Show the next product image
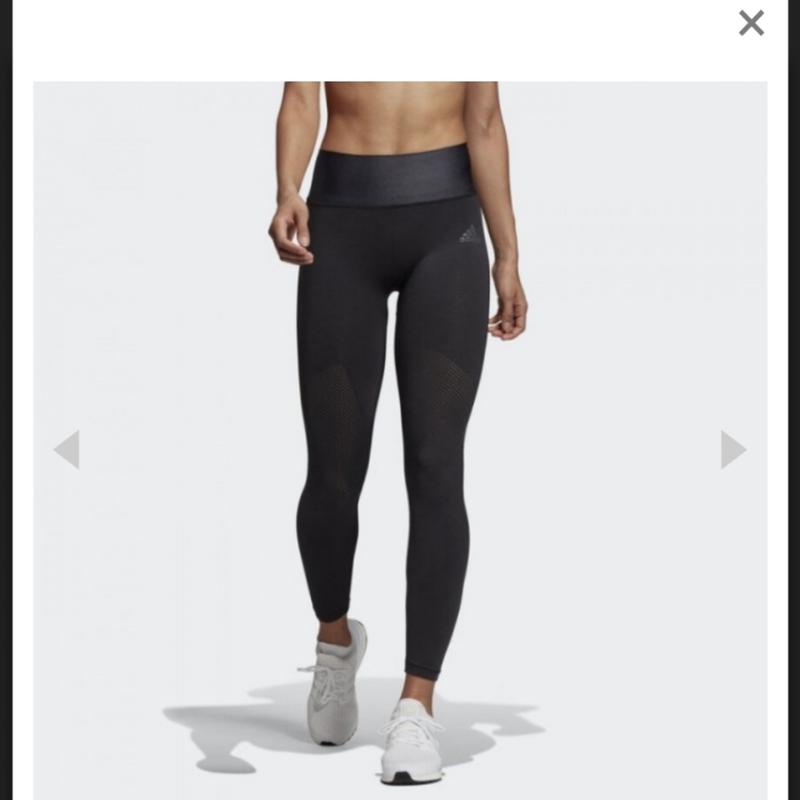This screenshot has height=800, width=800. click(x=733, y=449)
